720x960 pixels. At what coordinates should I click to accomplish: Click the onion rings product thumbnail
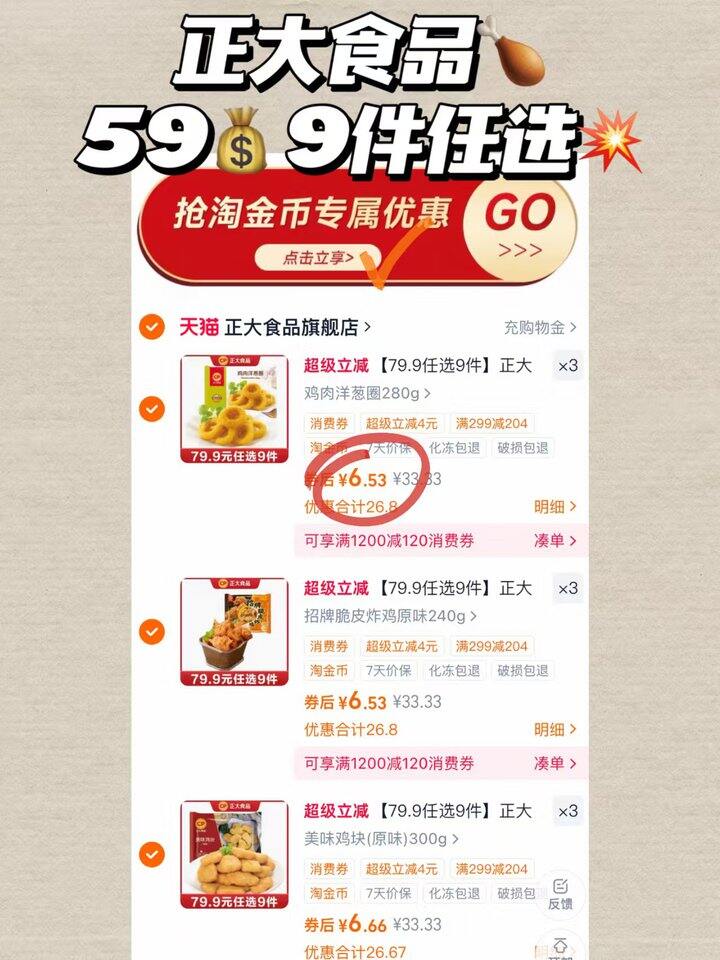(230, 405)
